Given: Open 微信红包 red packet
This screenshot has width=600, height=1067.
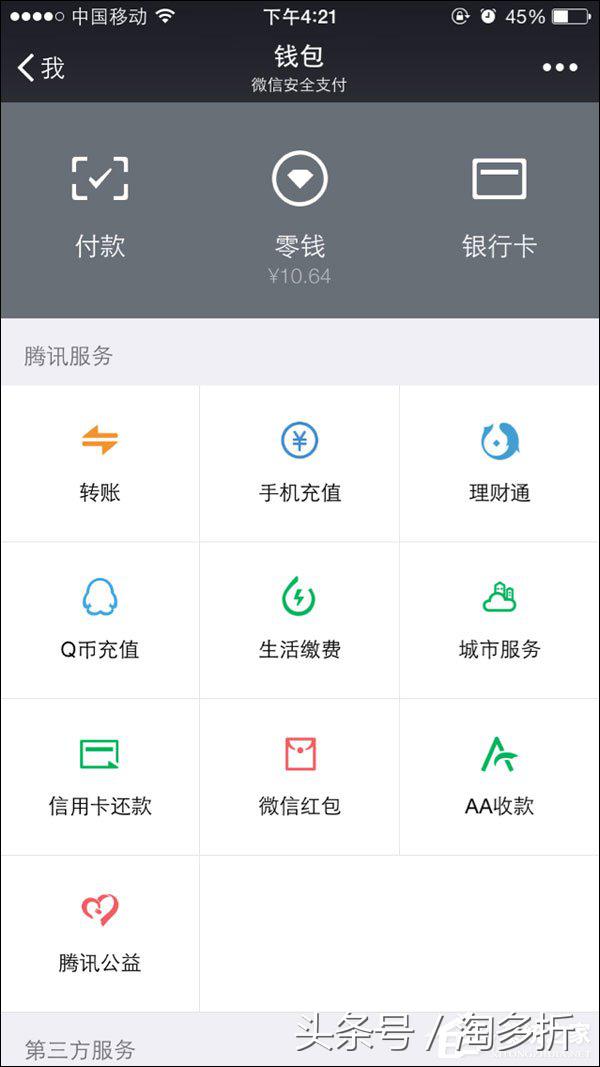Looking at the screenshot, I should 300,777.
